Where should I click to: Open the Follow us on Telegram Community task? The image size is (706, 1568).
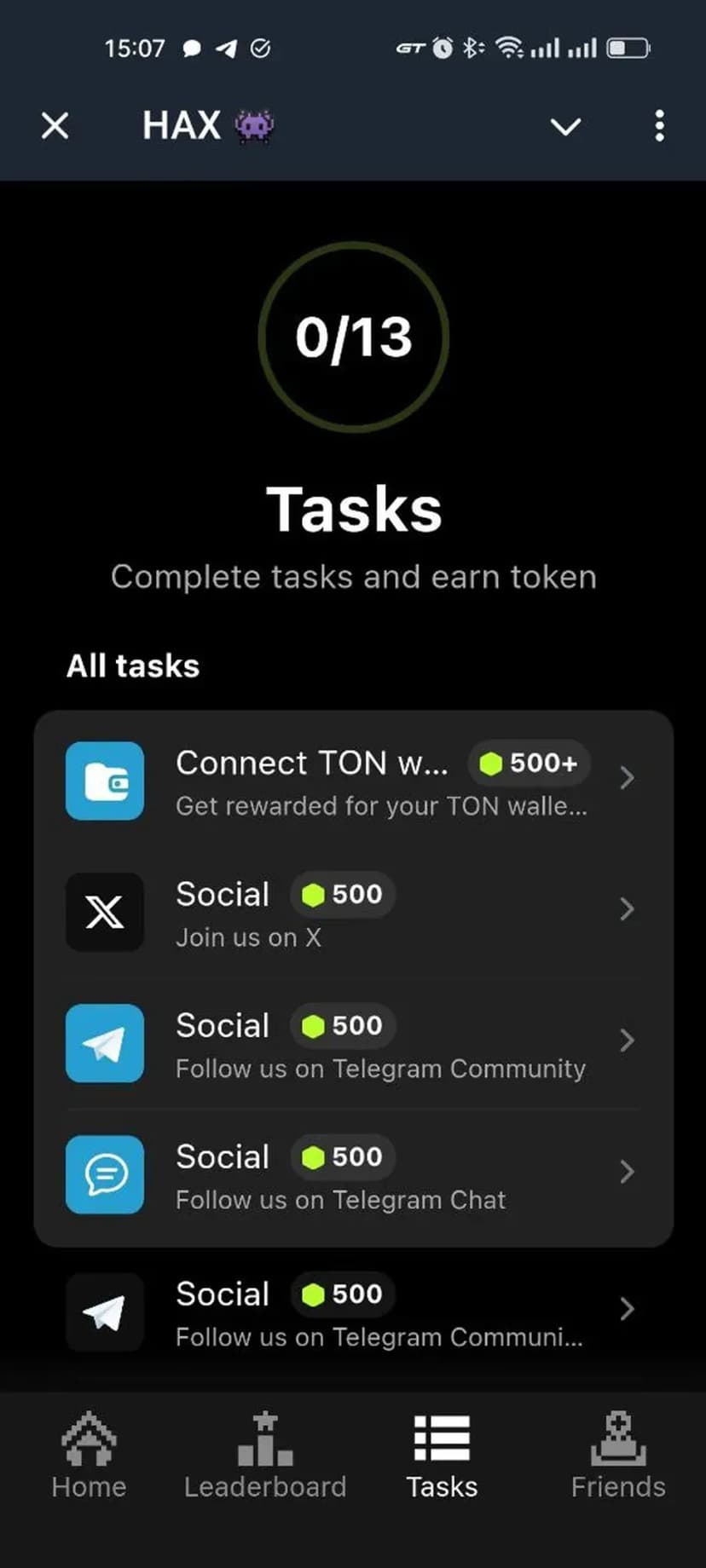tap(353, 1043)
